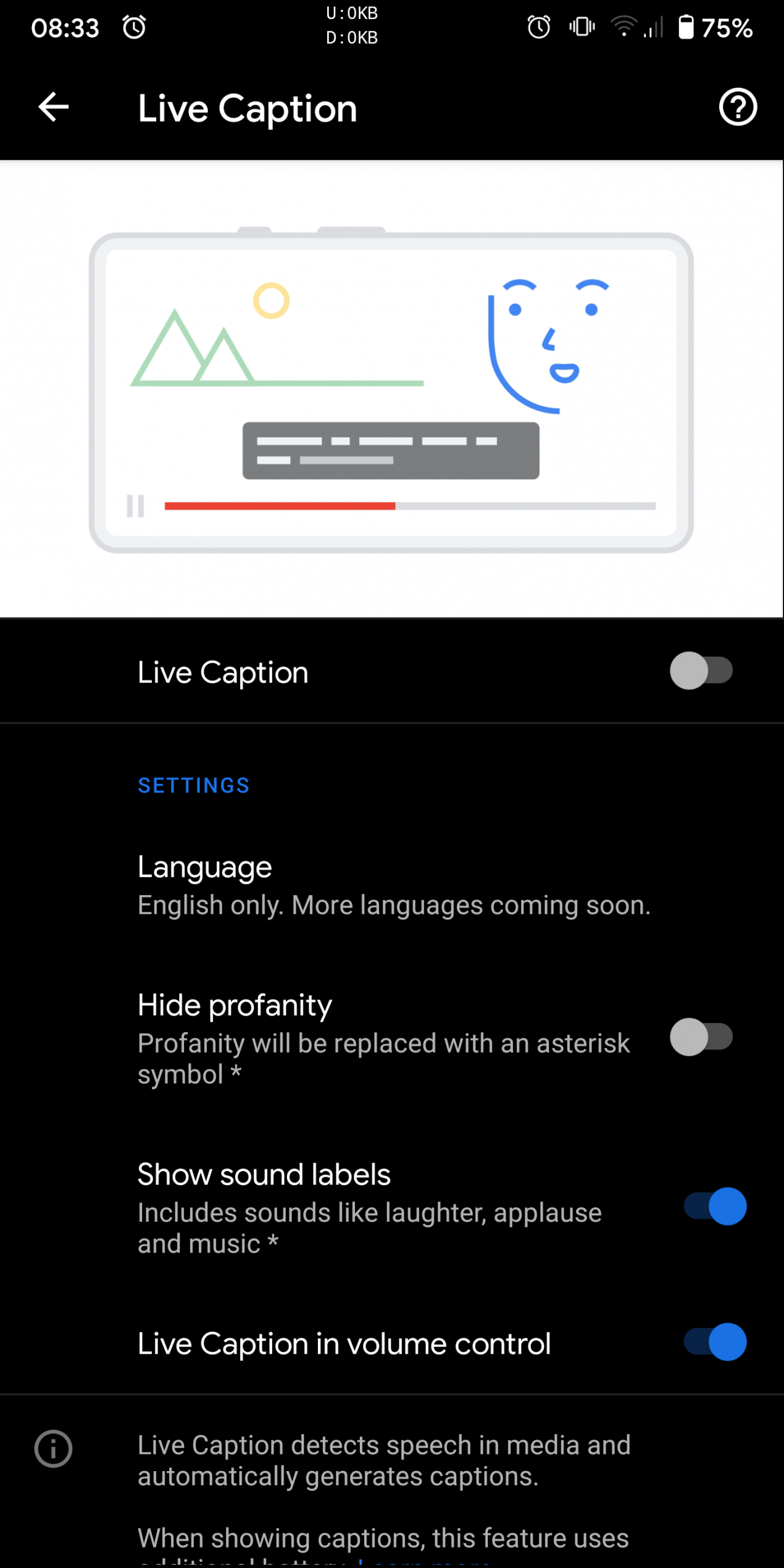Tap the Wi-Fi signal icon
This screenshot has height=1568, width=784.
(623, 26)
